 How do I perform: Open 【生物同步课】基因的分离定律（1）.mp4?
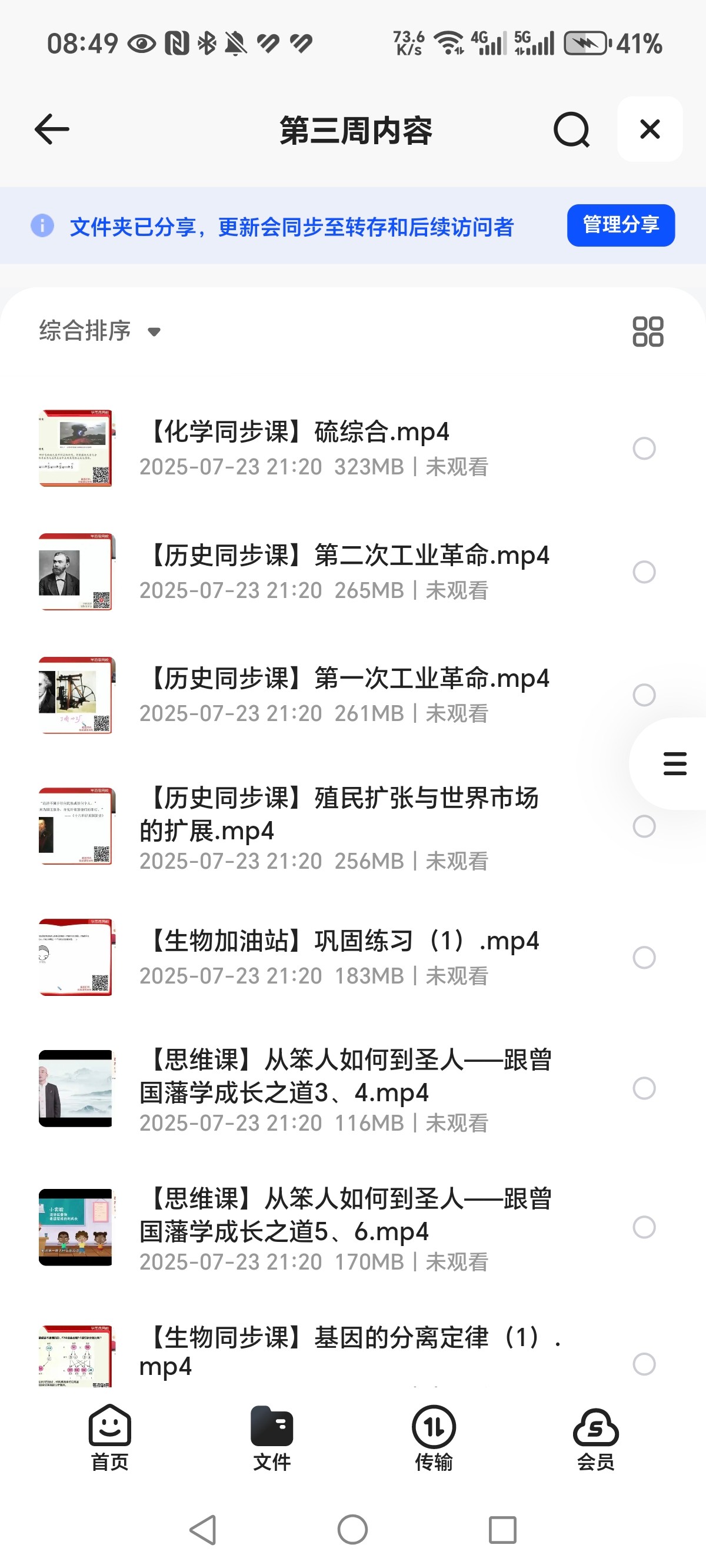pos(349,1351)
